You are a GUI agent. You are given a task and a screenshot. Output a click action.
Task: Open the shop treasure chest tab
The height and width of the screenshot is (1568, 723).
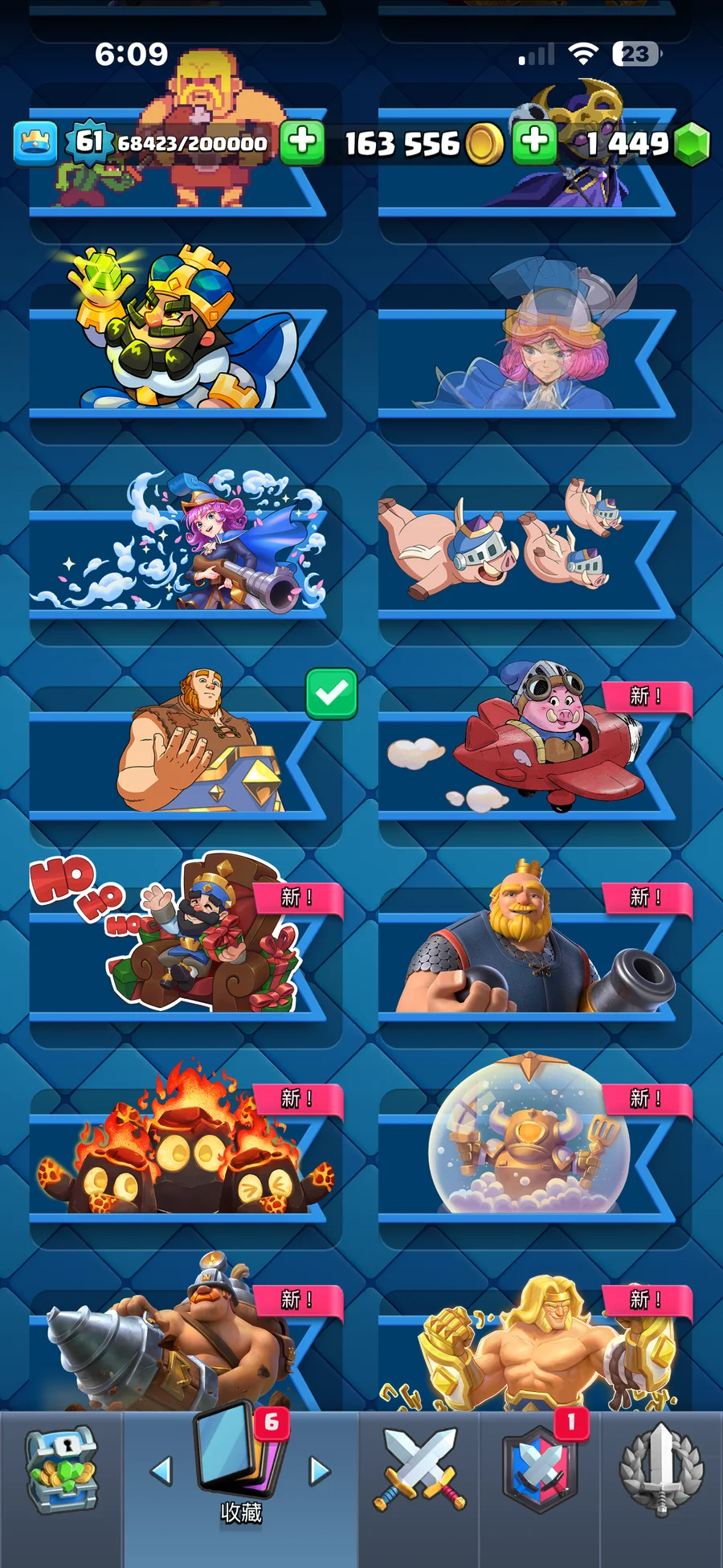point(62,1471)
